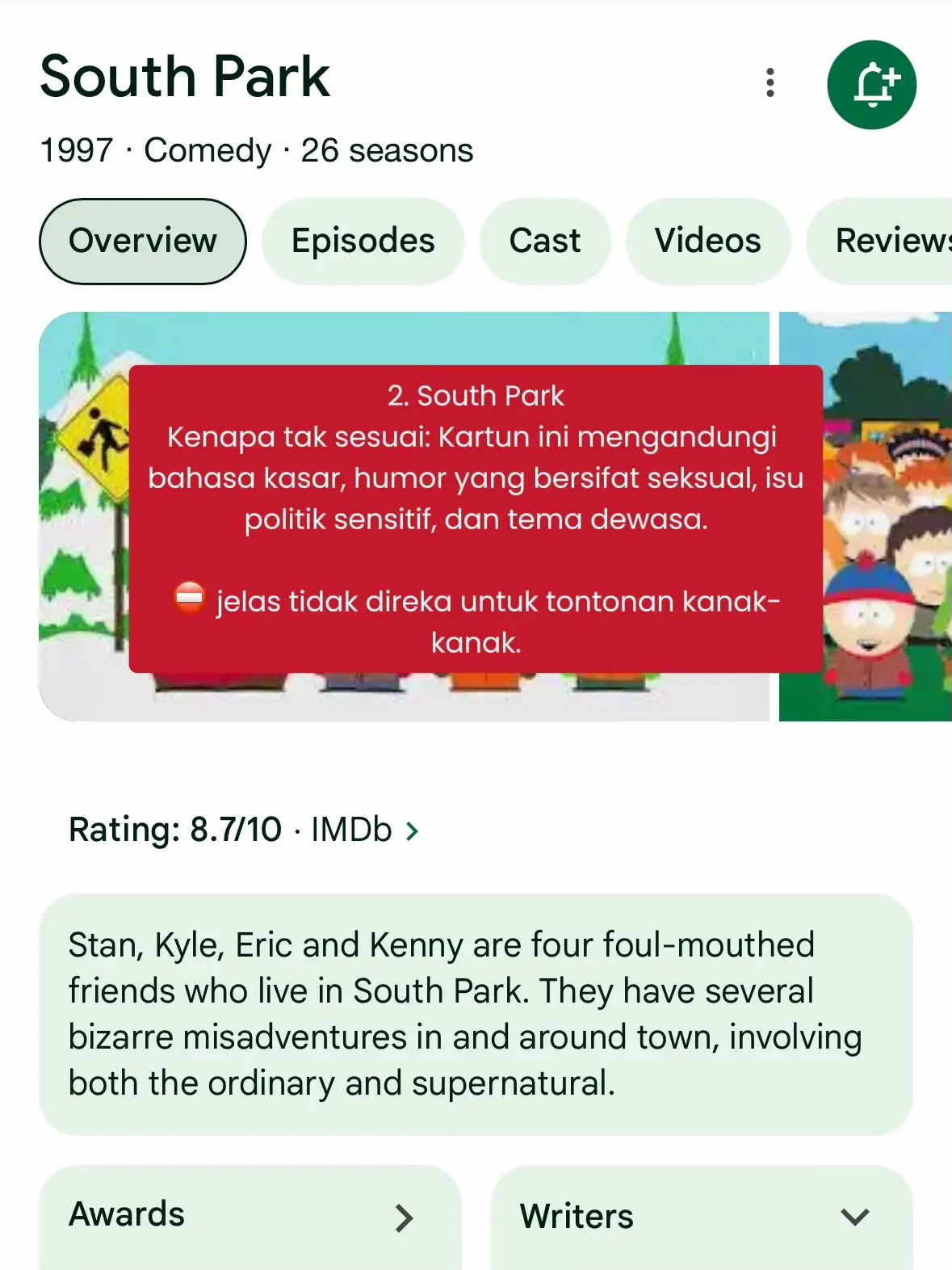Open the Awards card

[x=249, y=1216]
